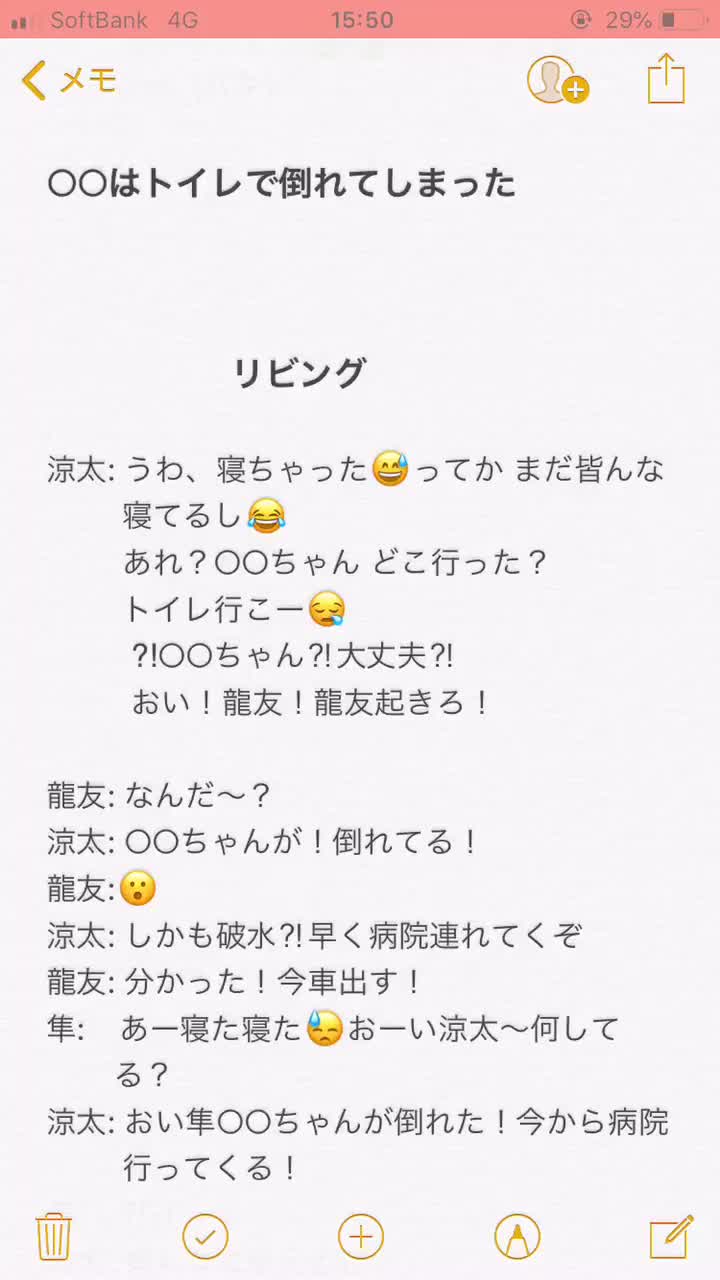The width and height of the screenshot is (720, 1280).
Task: Add people to this note
Action: click(557, 80)
